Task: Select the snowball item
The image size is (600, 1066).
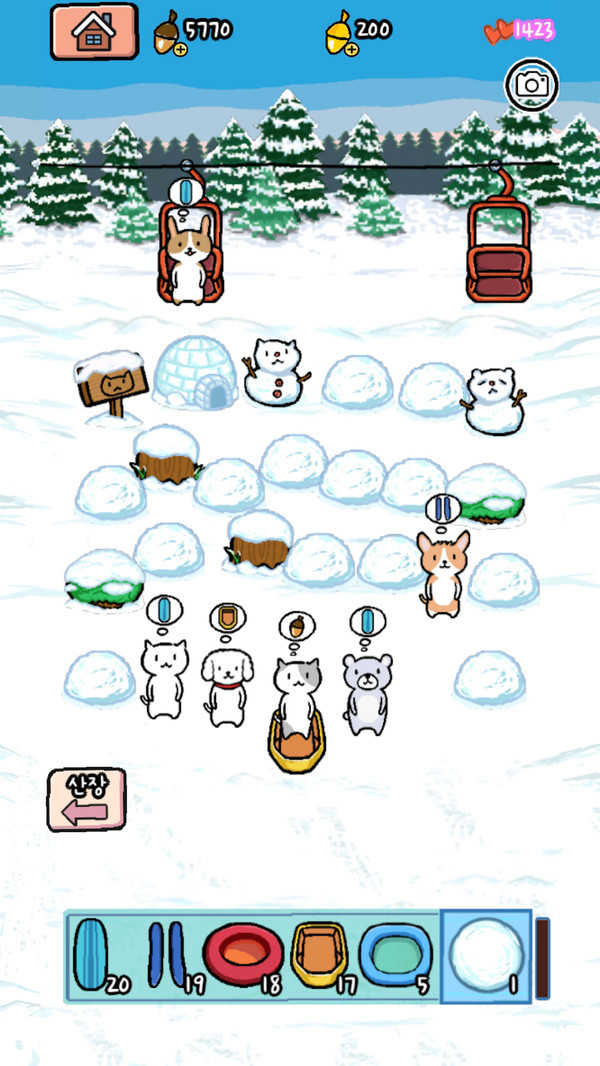Action: pyautogui.click(x=486, y=955)
